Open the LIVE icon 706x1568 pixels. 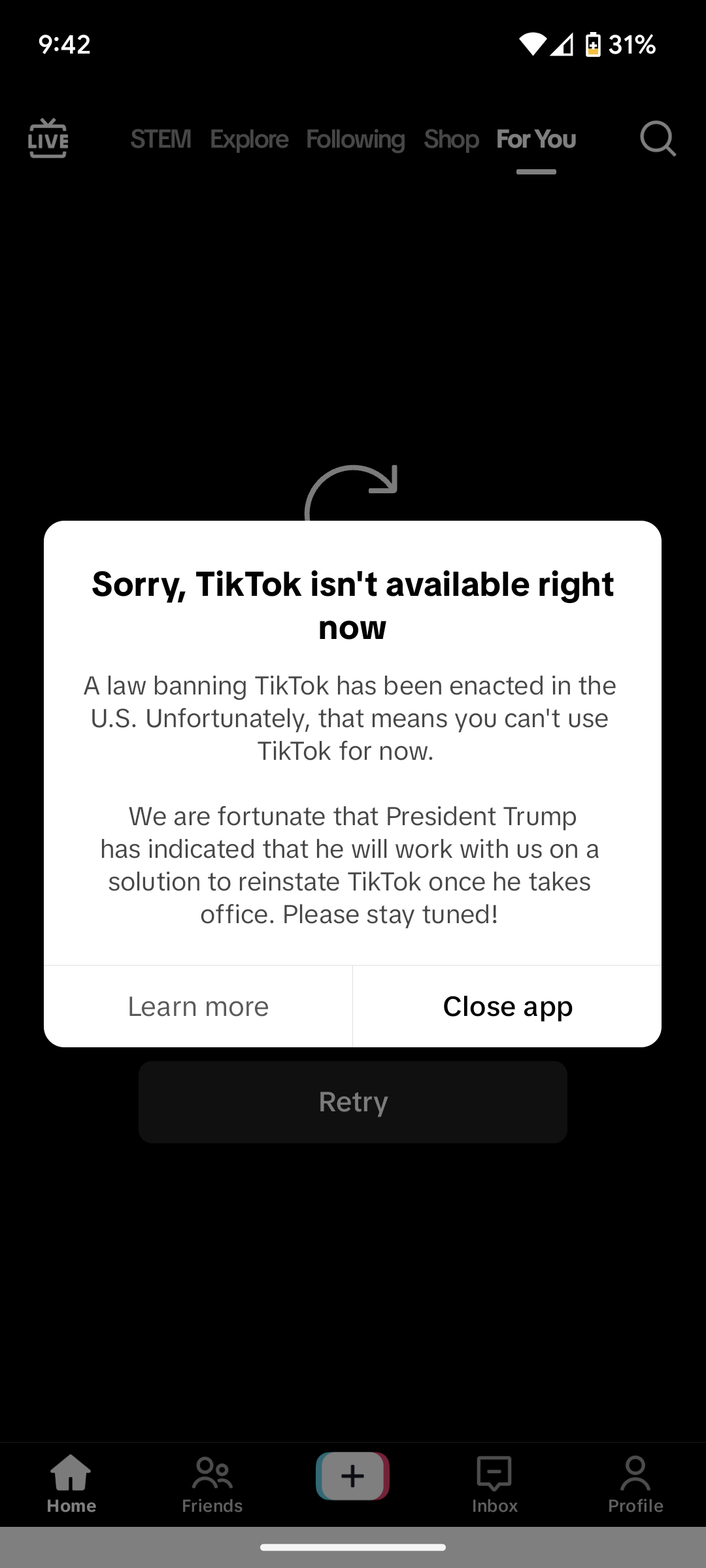tap(48, 139)
